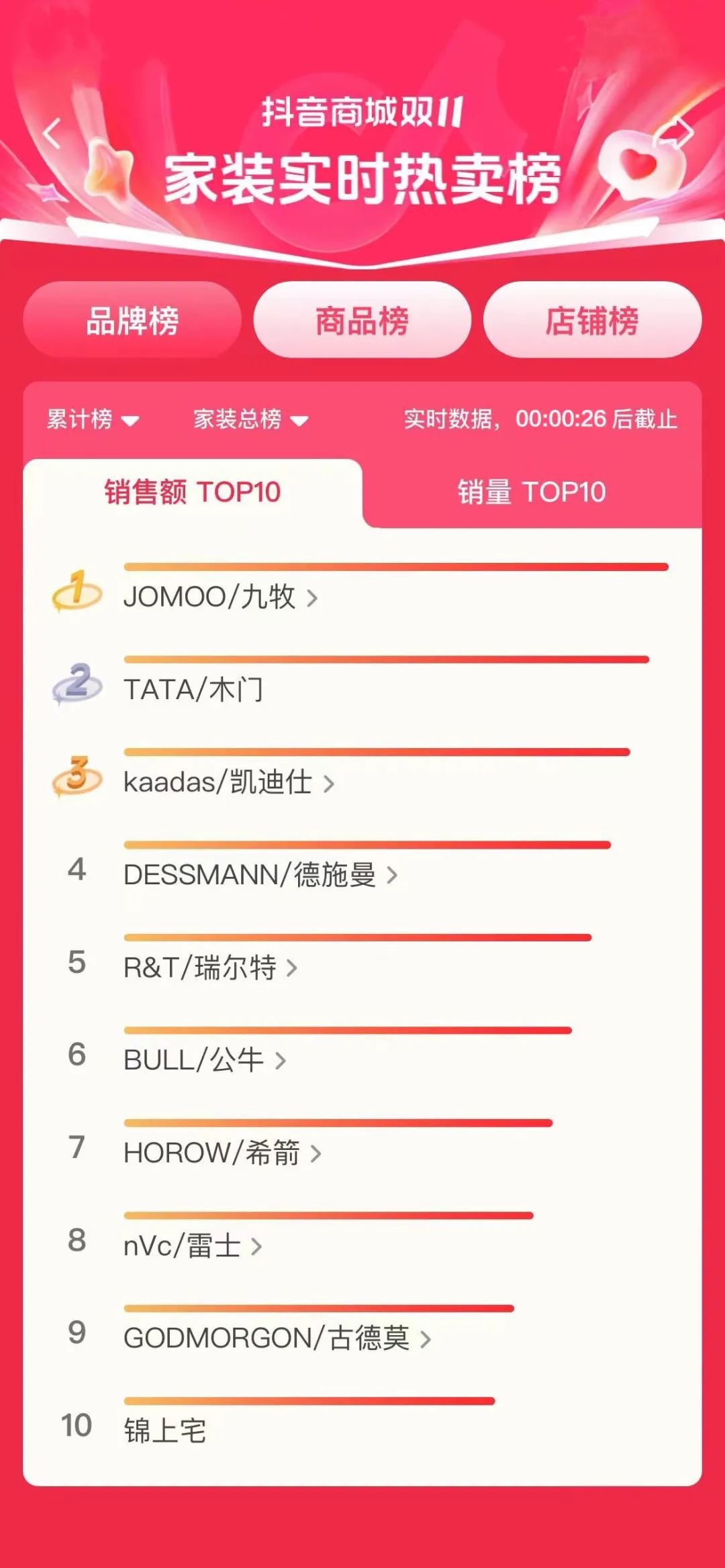Viewport: 725px width, 1568px height.
Task: Switch to the 商品榜 tab
Action: pyautogui.click(x=362, y=320)
